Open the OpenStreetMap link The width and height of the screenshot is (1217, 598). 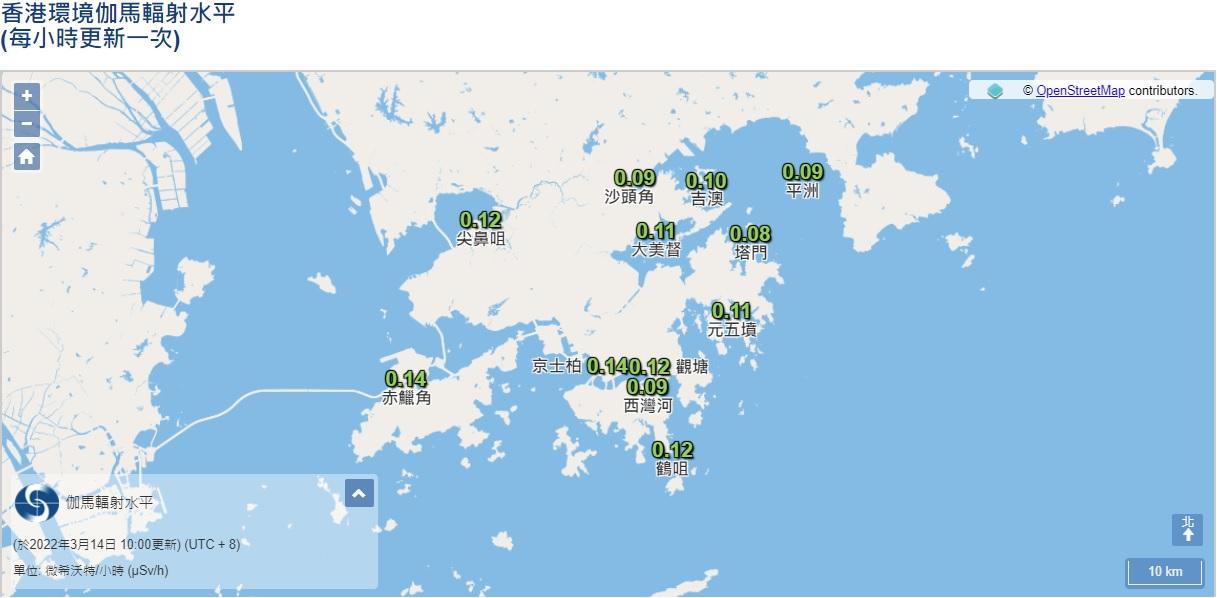[1080, 91]
